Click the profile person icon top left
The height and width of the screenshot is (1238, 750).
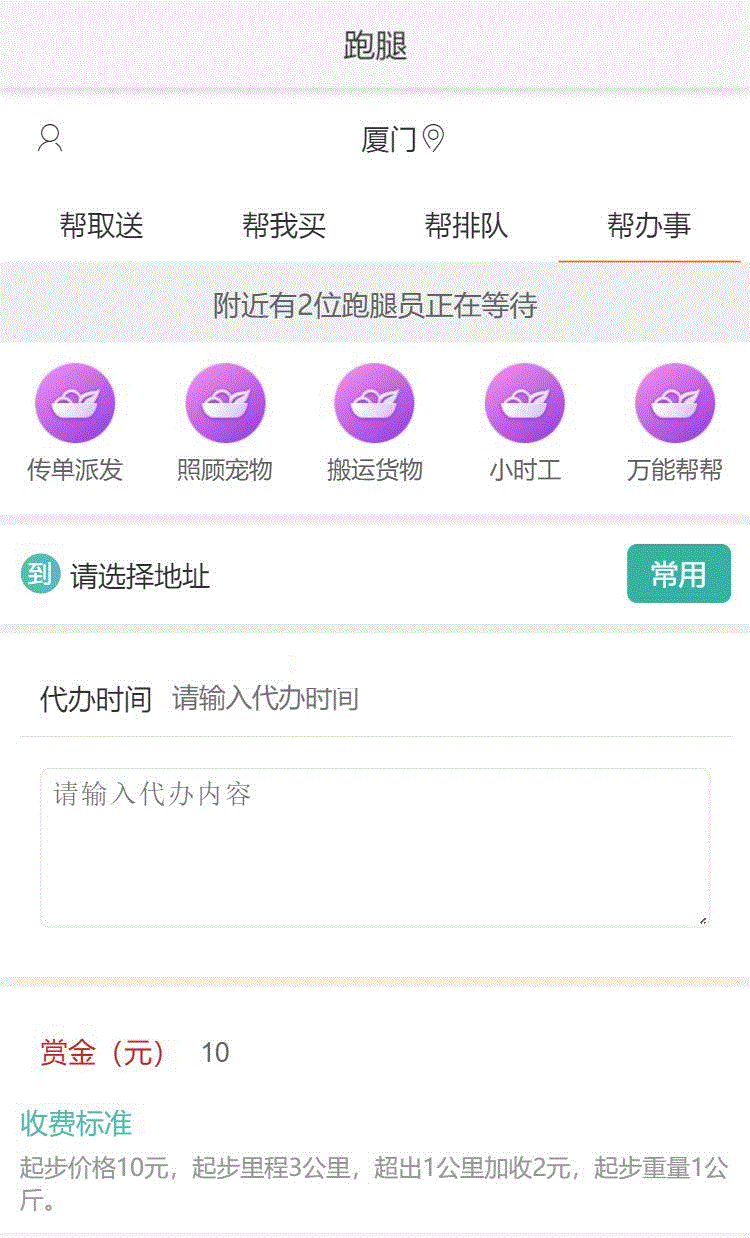[x=49, y=137]
